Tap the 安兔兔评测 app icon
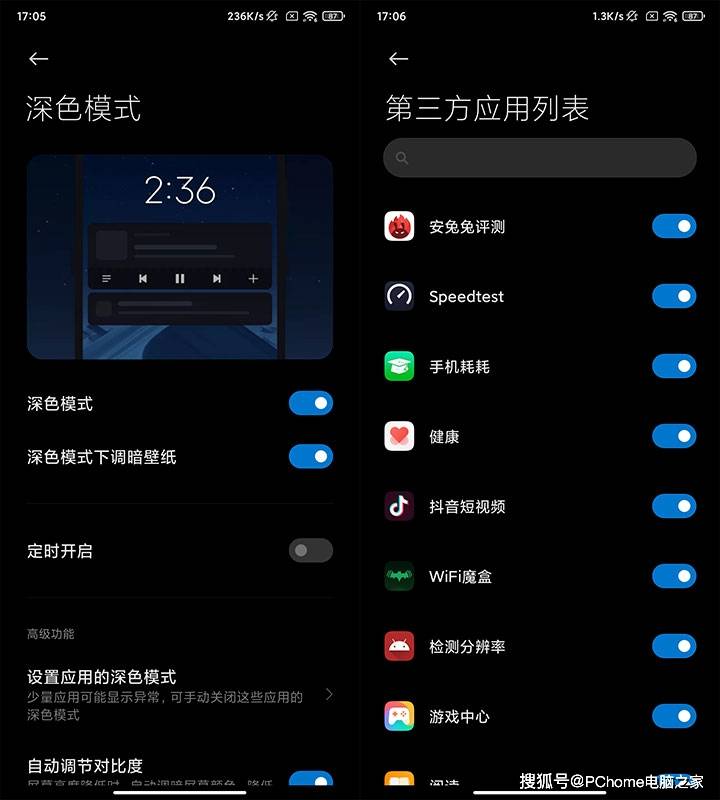Screen dimensions: 720x800 399,226
